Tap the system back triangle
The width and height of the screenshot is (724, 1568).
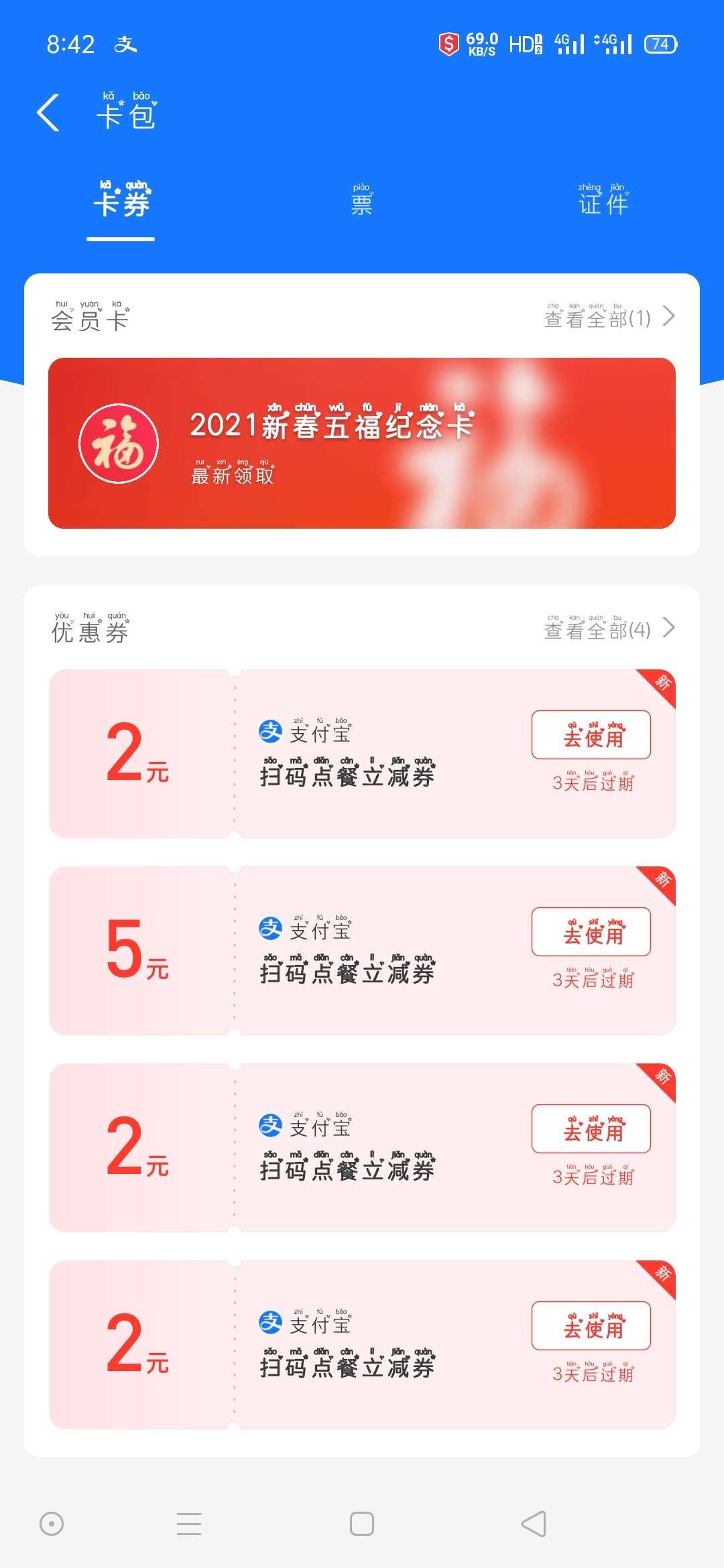tap(534, 1524)
